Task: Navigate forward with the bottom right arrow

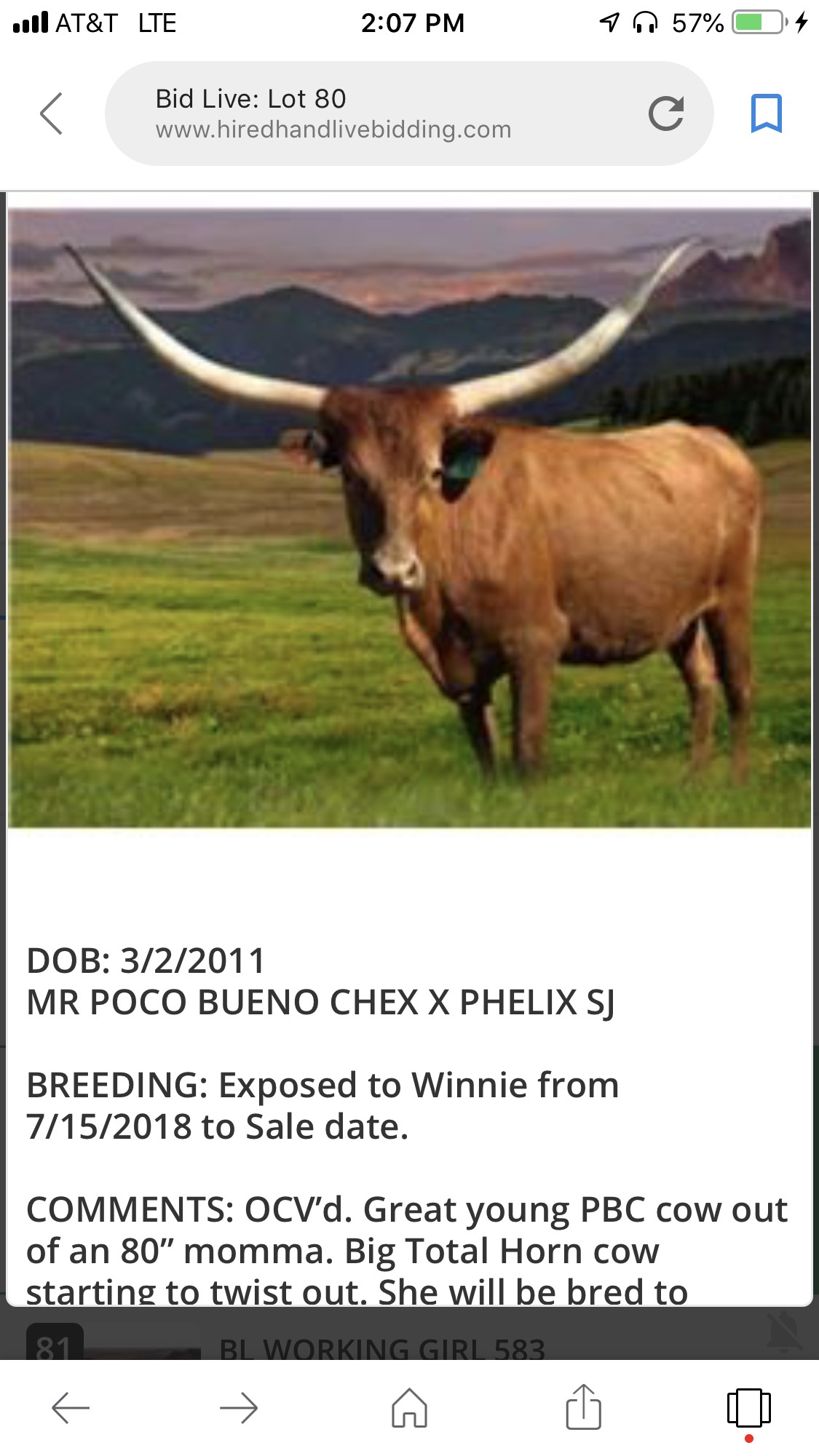Action: [239, 1408]
